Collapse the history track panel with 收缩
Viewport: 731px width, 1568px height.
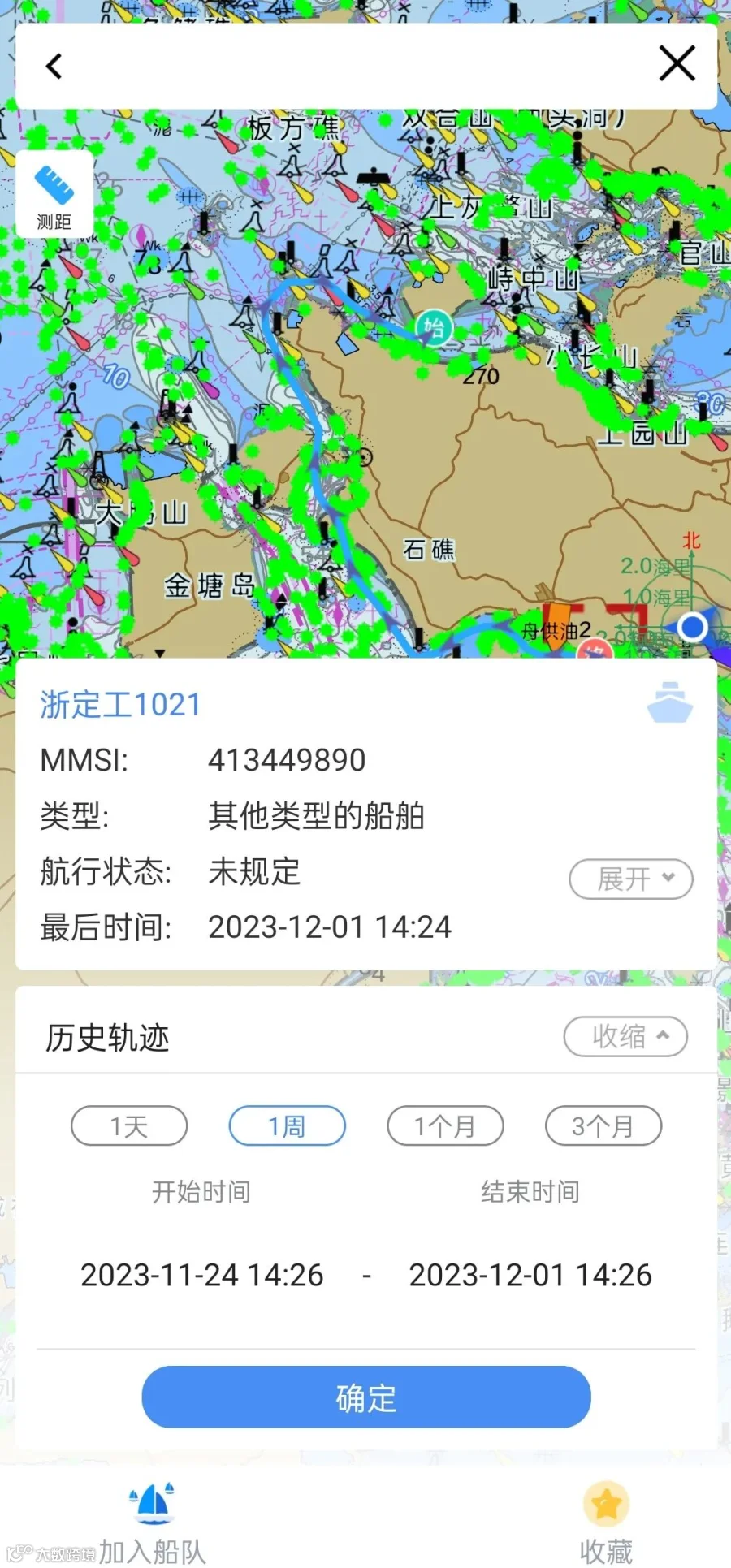click(x=625, y=1036)
